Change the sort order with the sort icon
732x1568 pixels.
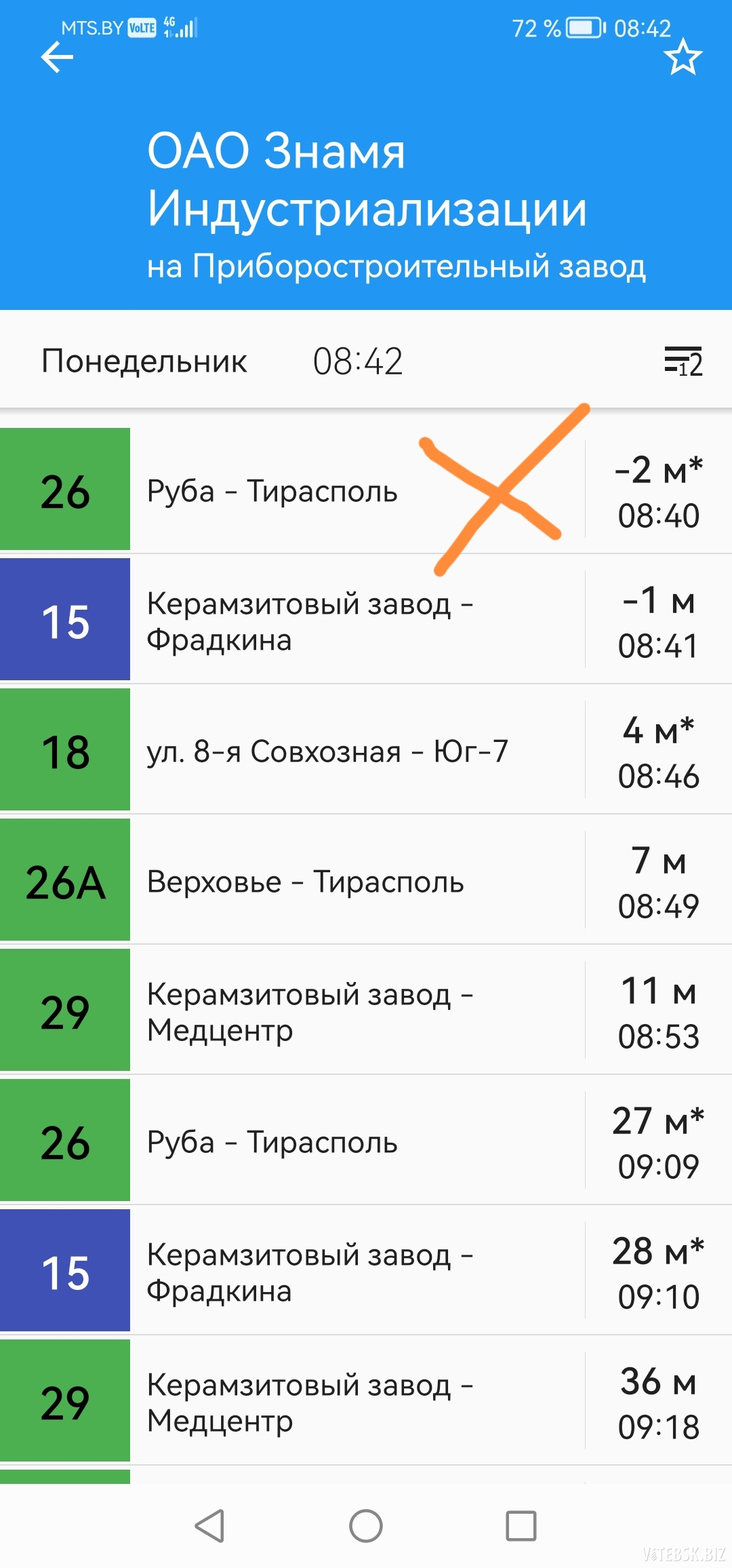pos(683,361)
